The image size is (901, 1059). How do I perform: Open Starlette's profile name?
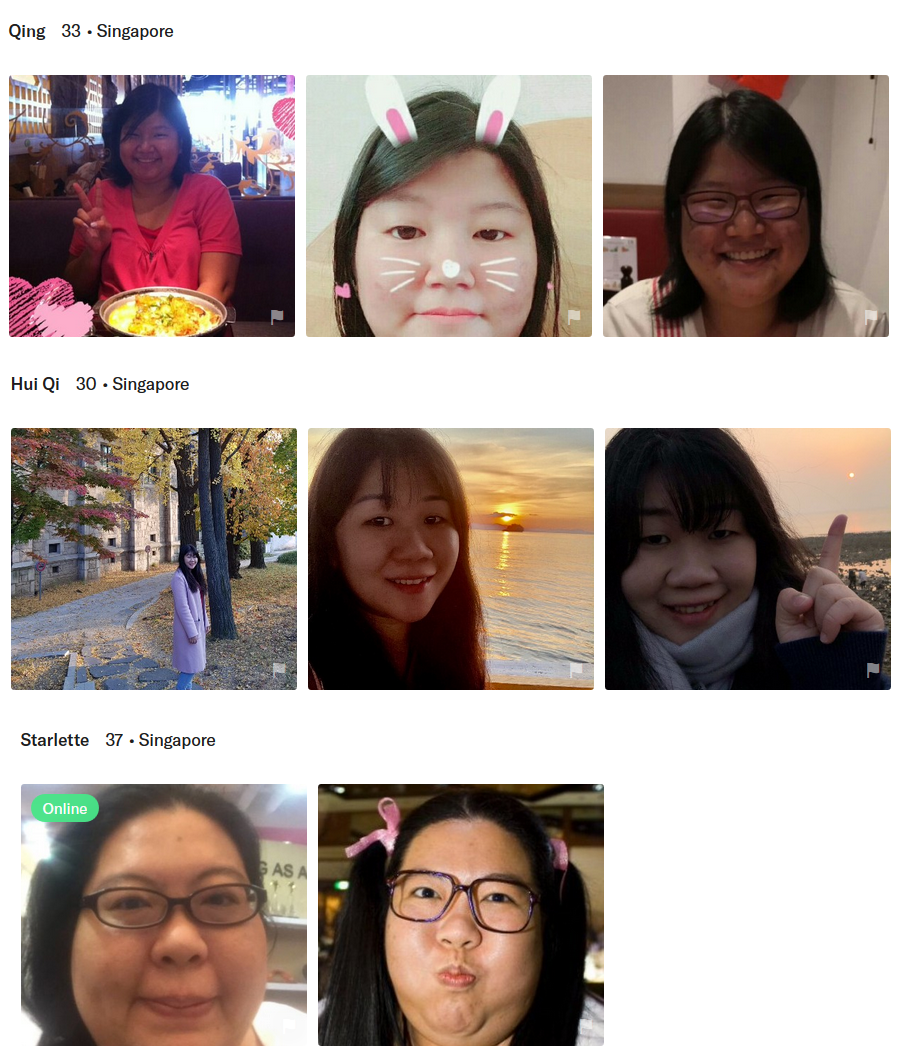click(x=55, y=740)
